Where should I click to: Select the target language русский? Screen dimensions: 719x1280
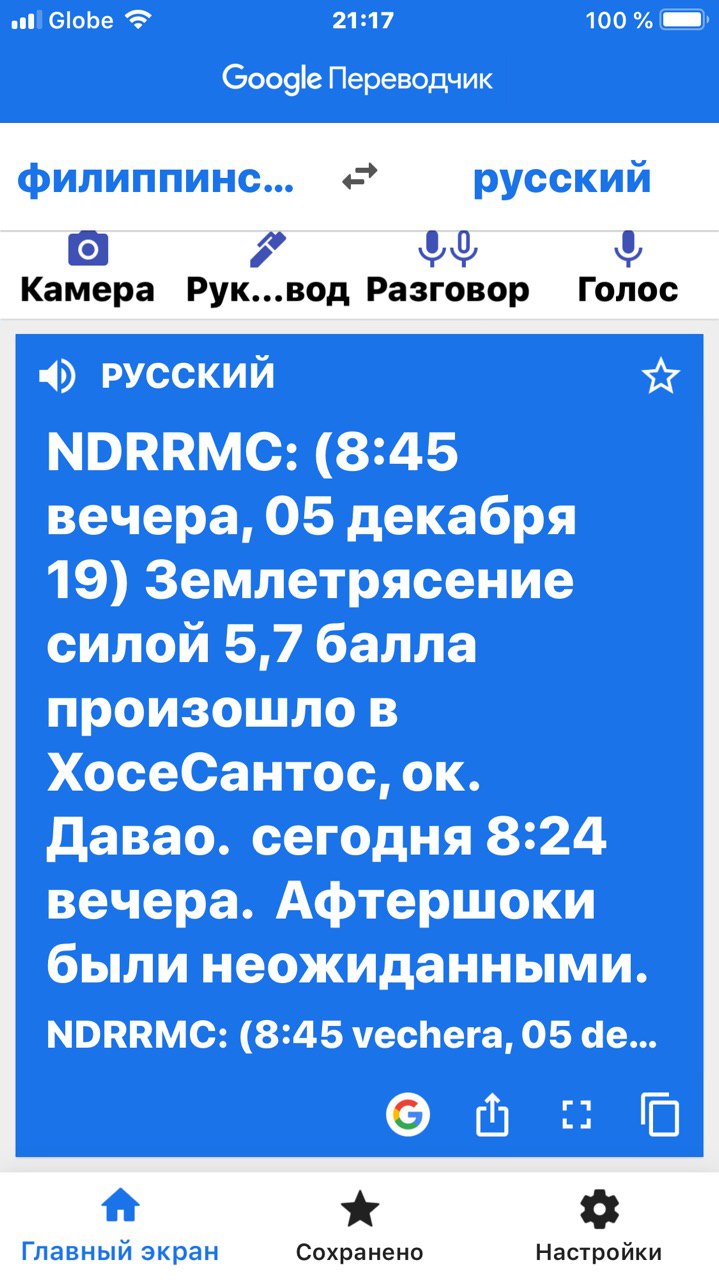click(561, 179)
